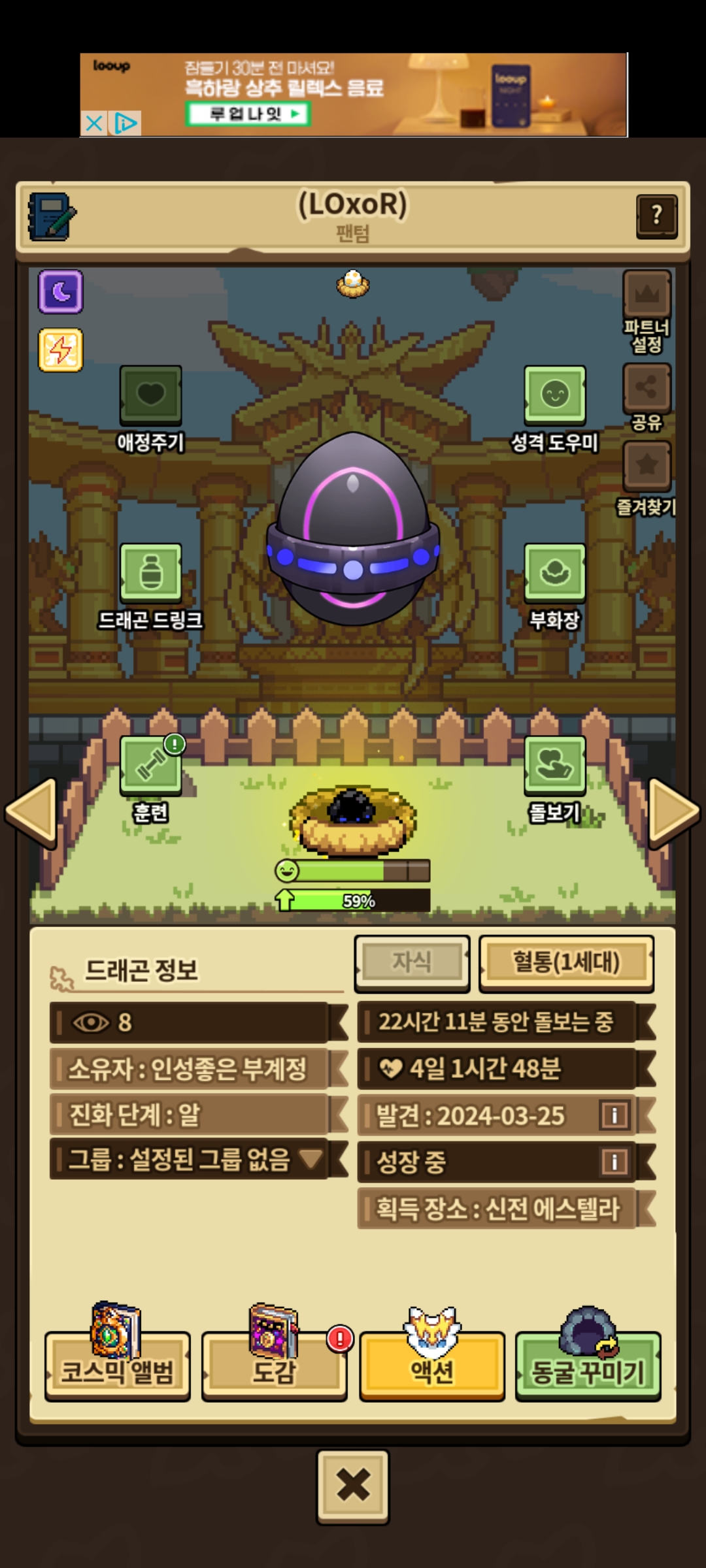706x1568 pixels.
Task: View 혈통(1세대) bloodline
Action: coord(567,963)
